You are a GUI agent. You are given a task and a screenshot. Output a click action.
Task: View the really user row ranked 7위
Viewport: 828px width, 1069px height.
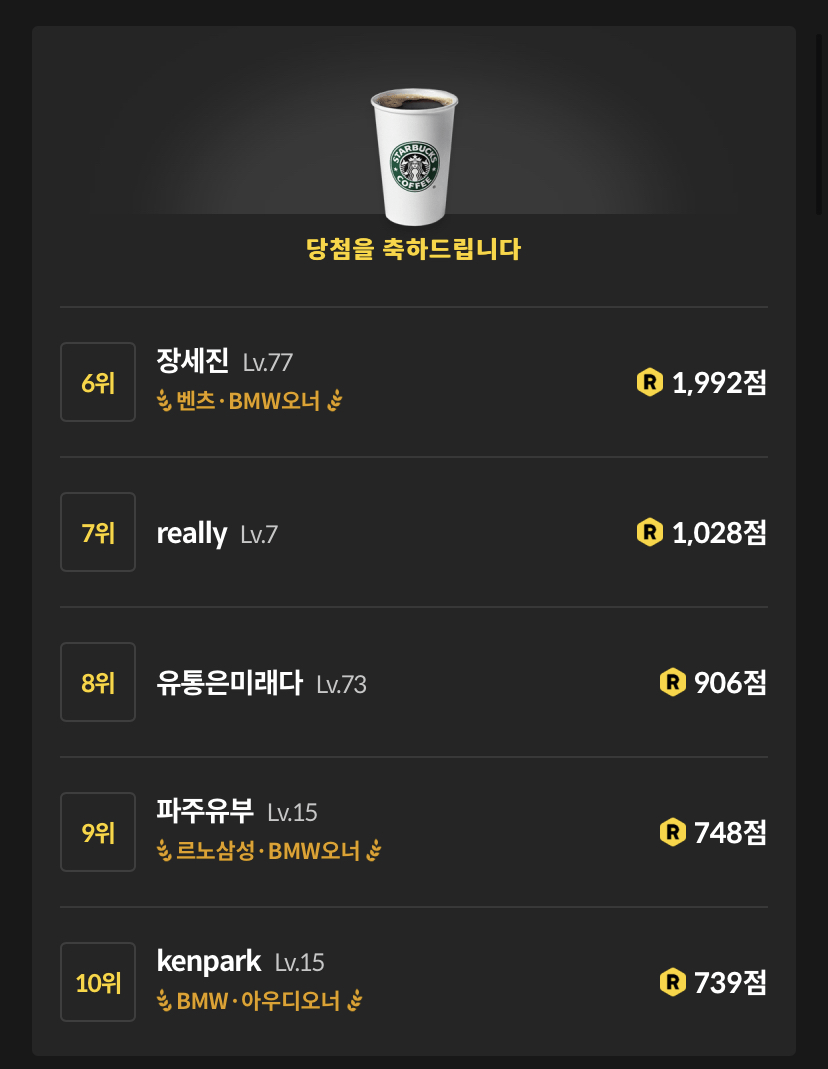point(192,533)
